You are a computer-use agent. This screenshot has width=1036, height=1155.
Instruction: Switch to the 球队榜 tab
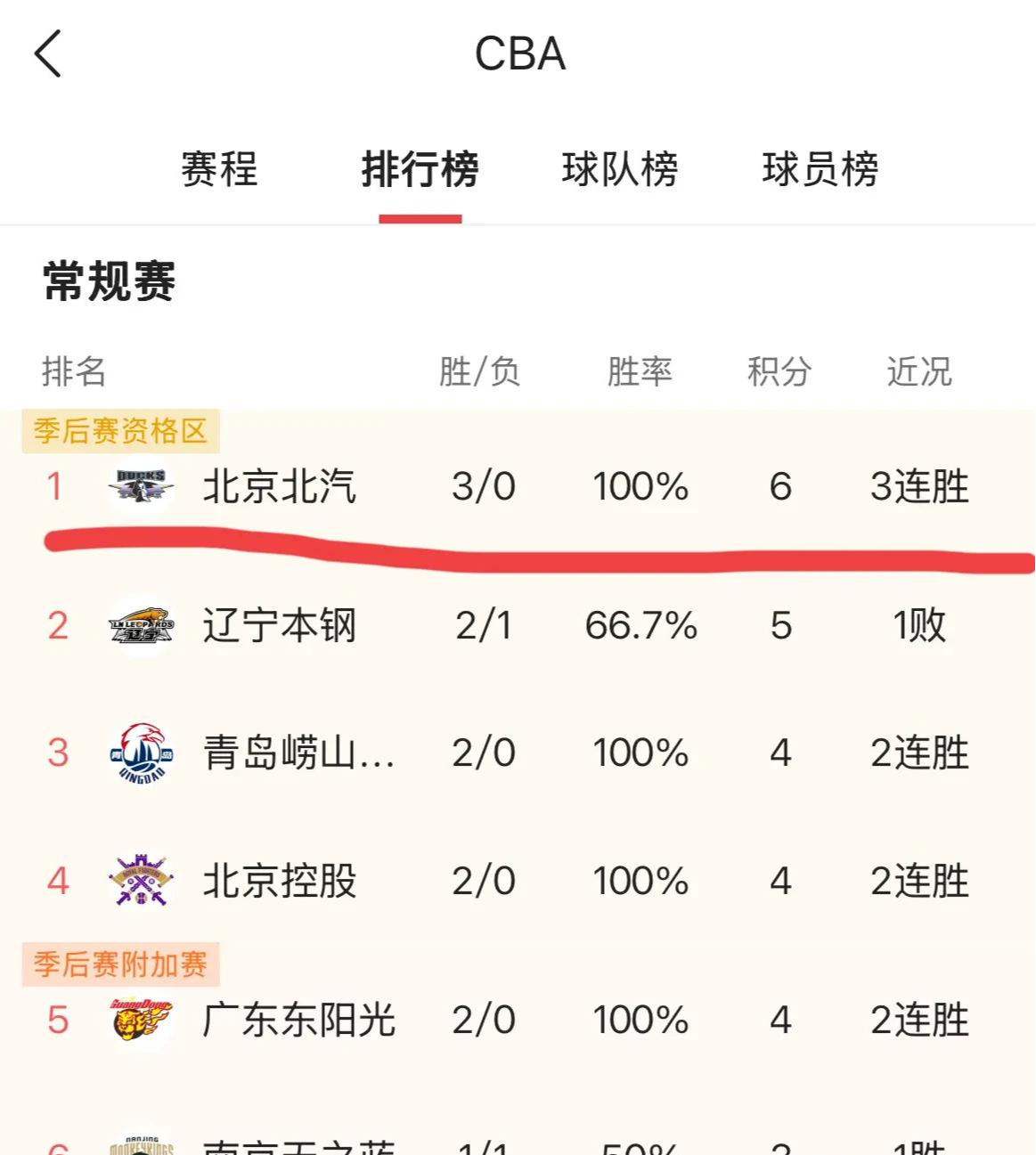click(x=620, y=169)
